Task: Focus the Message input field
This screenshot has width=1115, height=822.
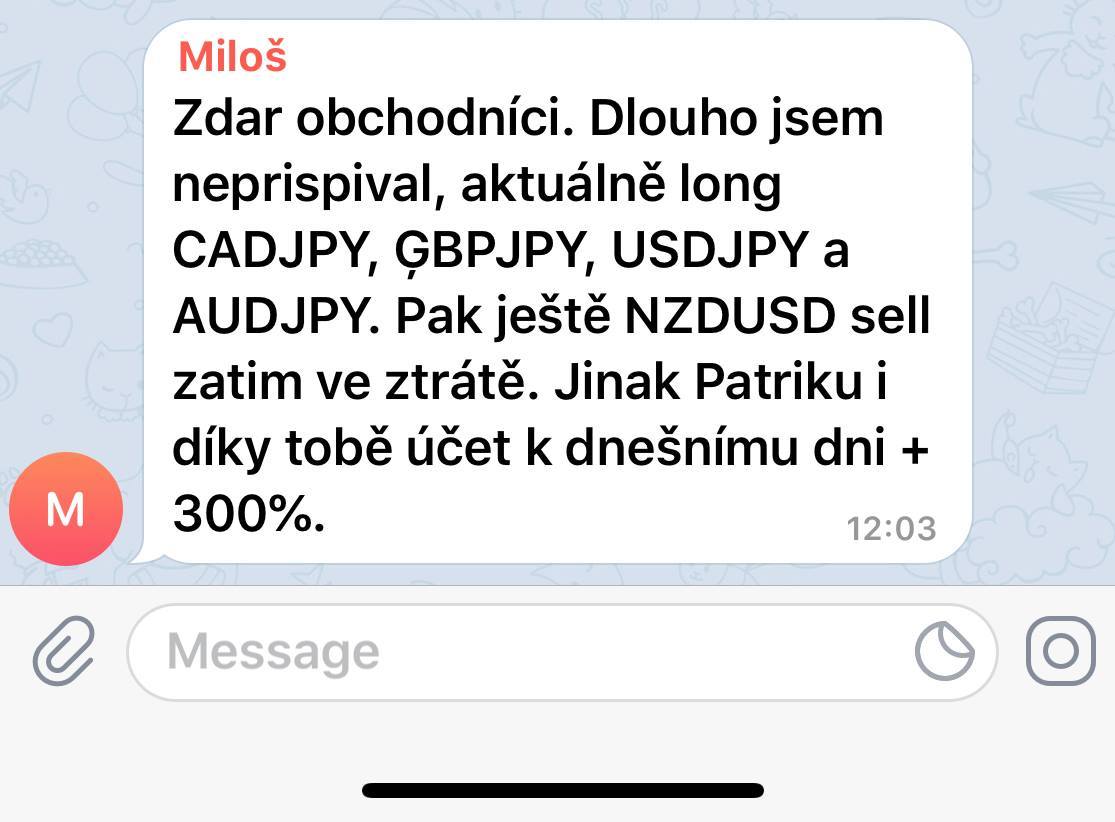Action: click(x=520, y=652)
